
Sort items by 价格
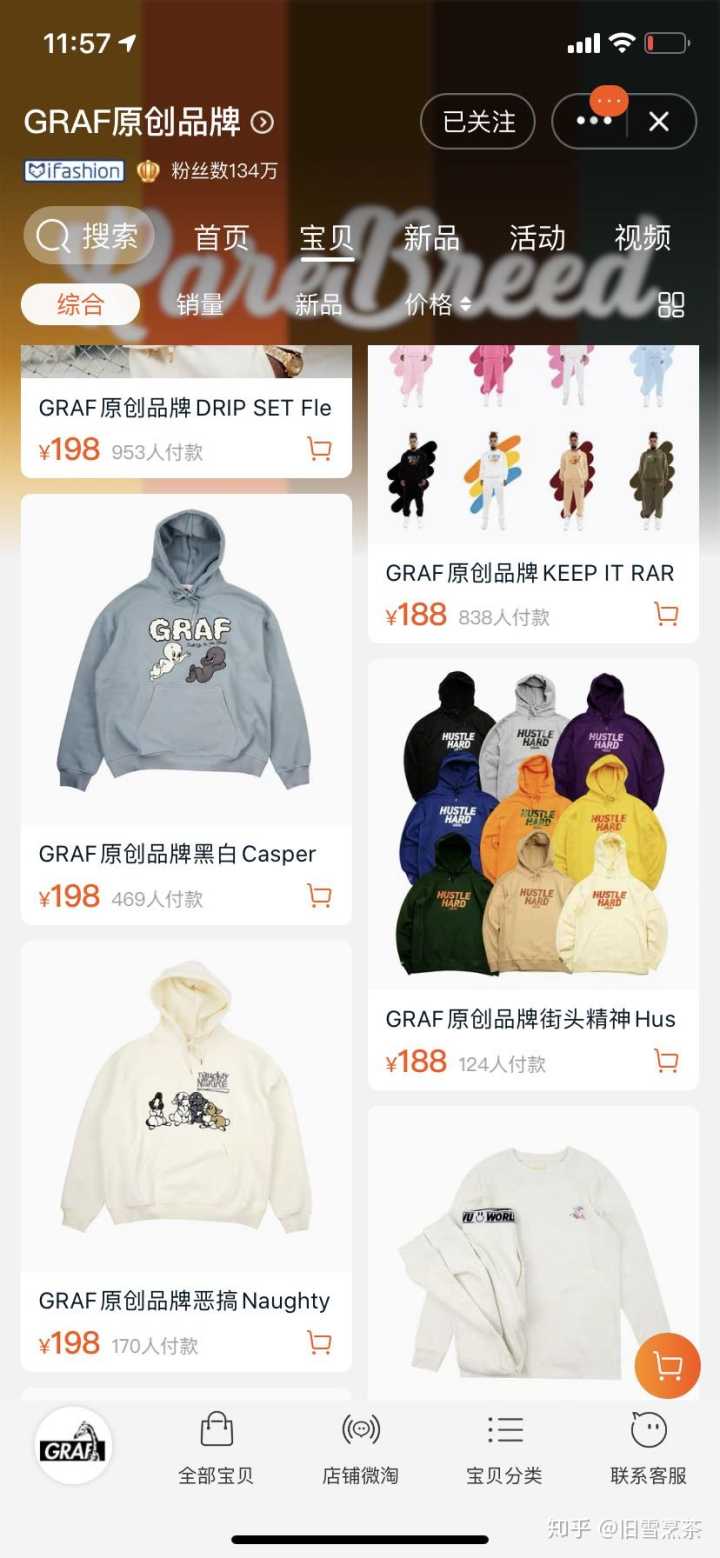tap(437, 305)
